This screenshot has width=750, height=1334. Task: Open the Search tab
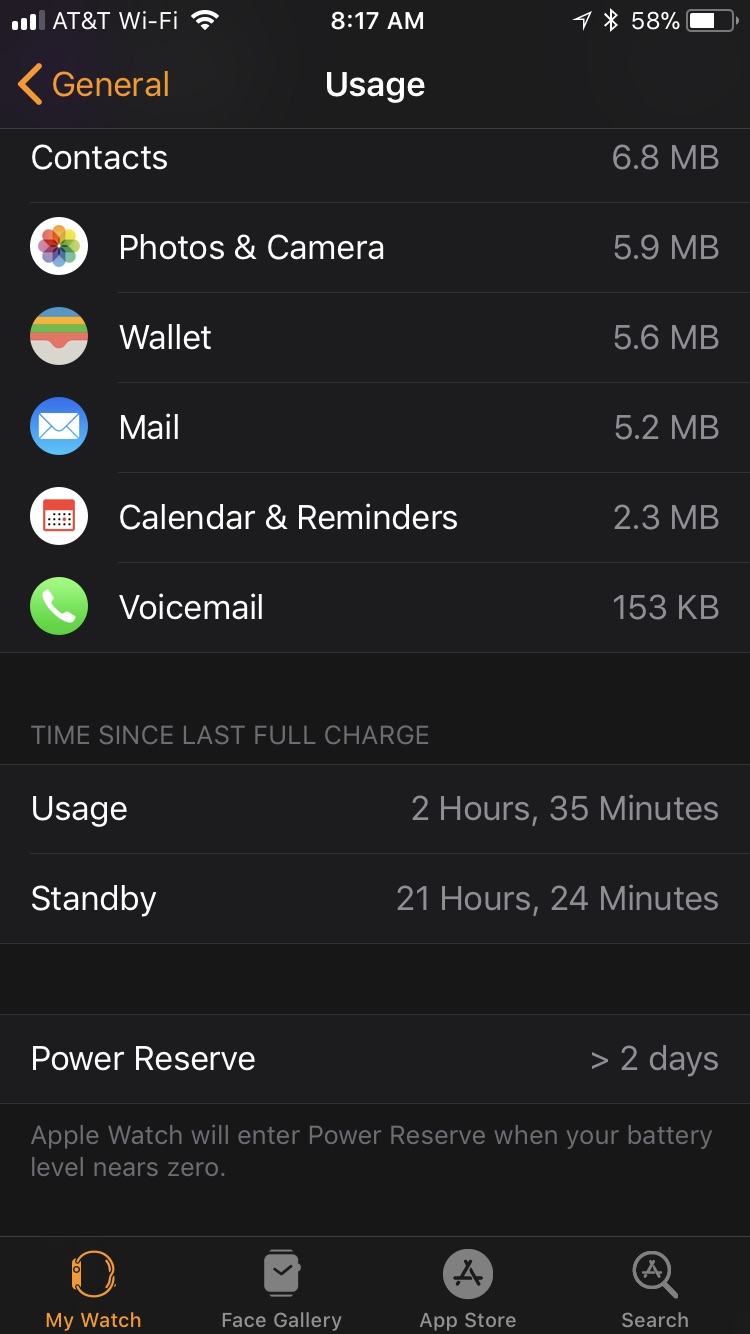[x=655, y=1288]
